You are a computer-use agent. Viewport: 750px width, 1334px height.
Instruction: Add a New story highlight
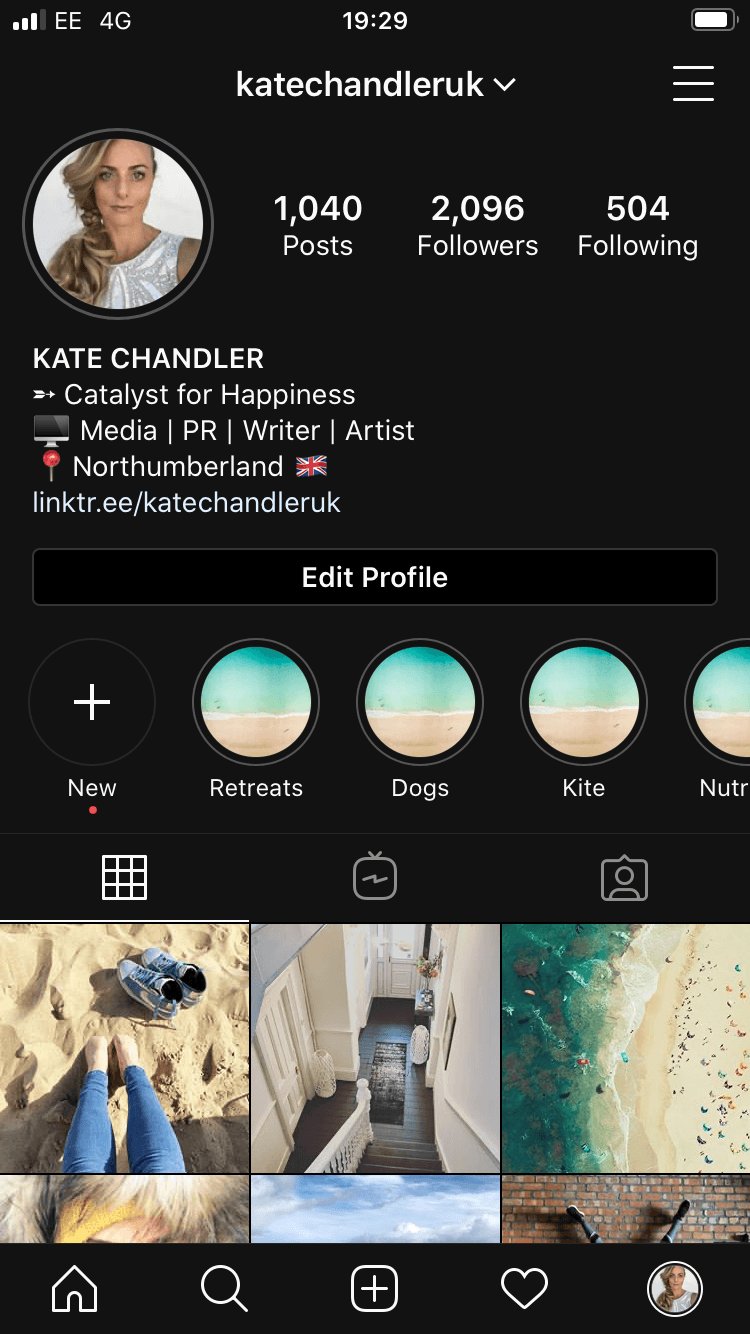click(x=92, y=702)
